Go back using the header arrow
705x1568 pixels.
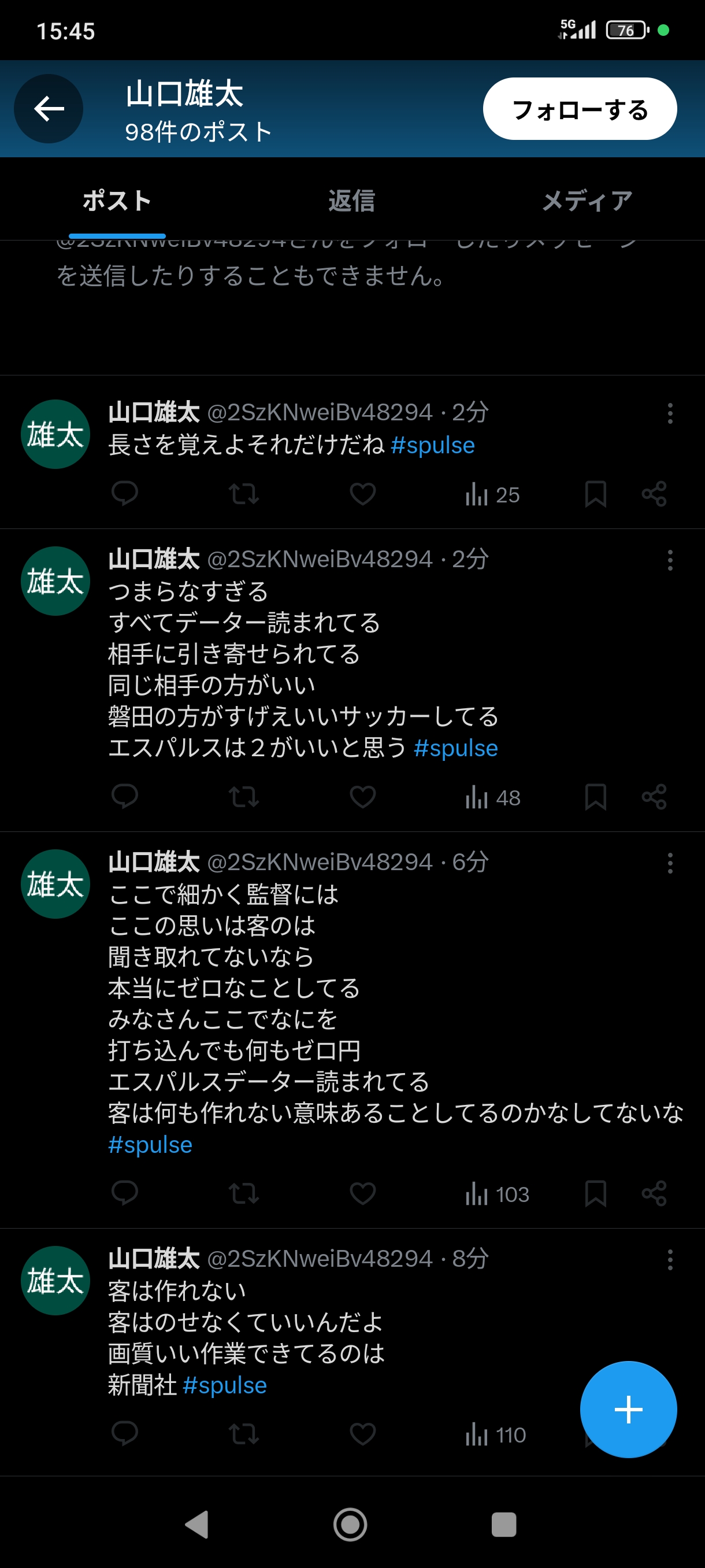(49, 109)
